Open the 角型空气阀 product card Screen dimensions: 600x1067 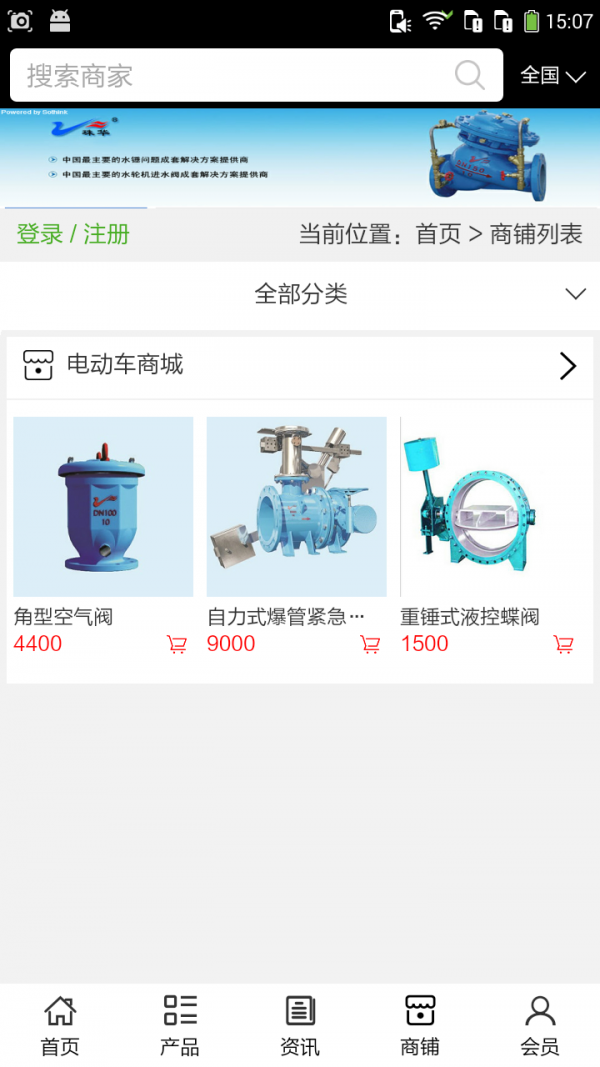pos(103,507)
